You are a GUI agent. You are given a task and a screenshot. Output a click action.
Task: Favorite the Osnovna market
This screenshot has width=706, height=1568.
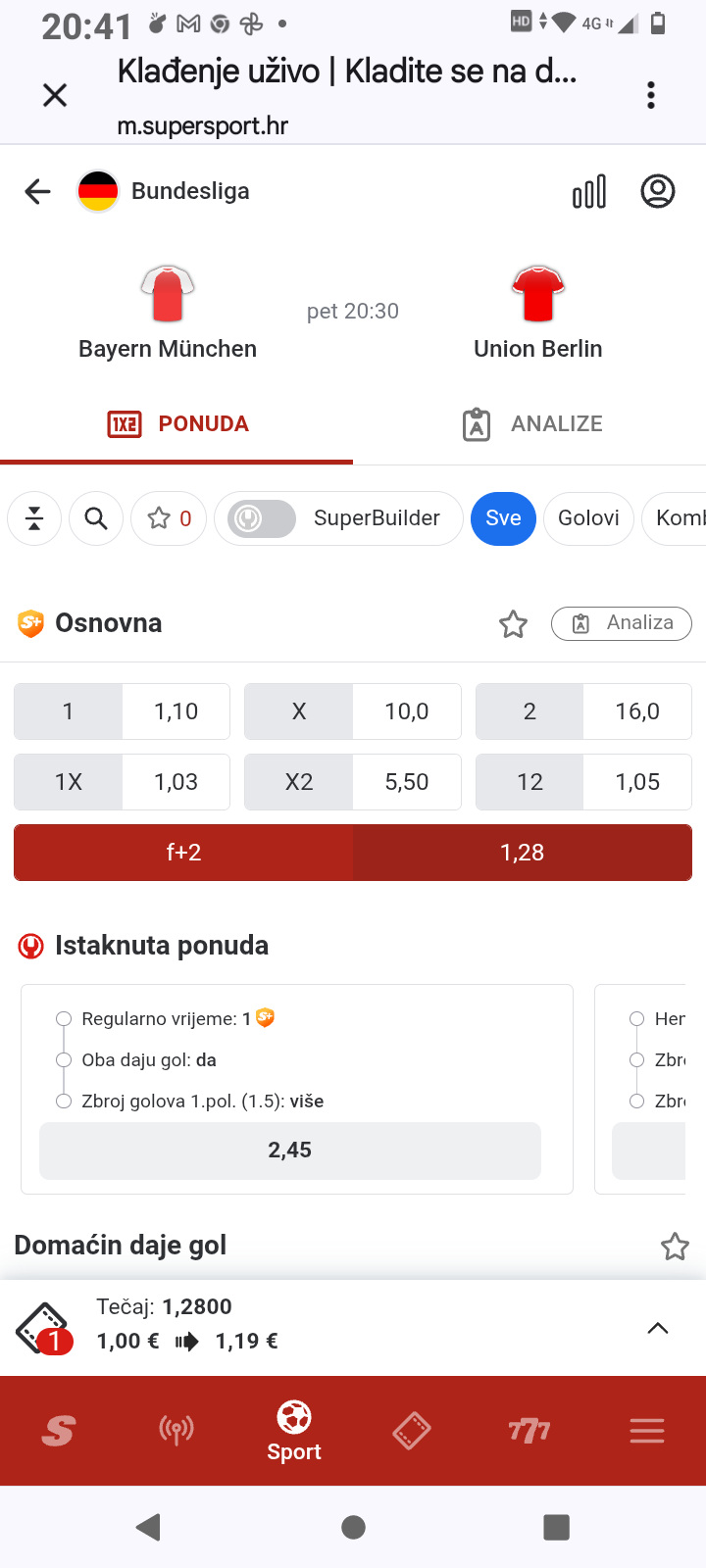tap(514, 624)
